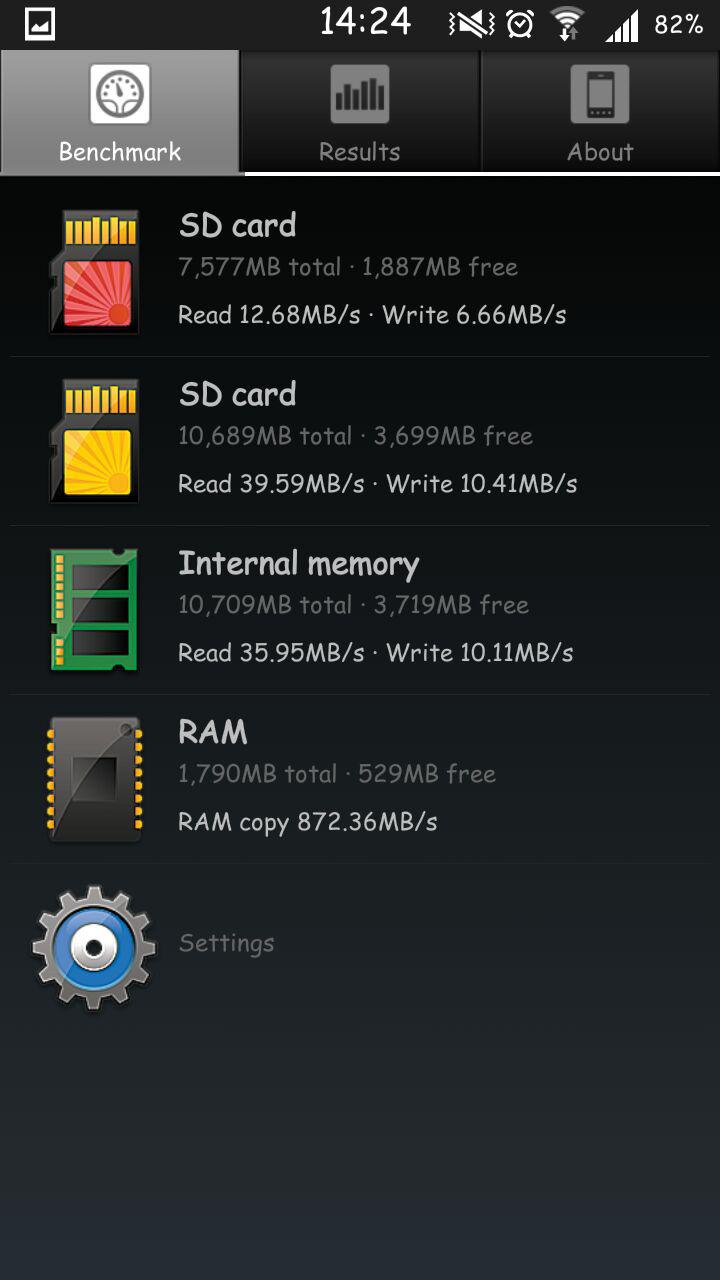Run benchmark on the 10,689MB SD card
720x1280 pixels.
point(360,440)
